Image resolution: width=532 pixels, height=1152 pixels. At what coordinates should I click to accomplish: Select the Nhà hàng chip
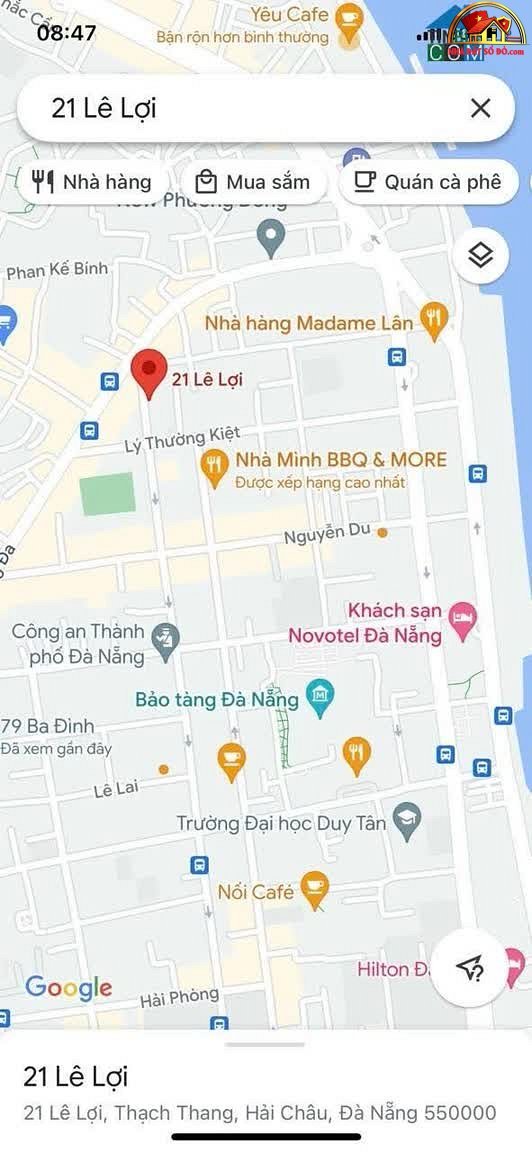pos(91,181)
